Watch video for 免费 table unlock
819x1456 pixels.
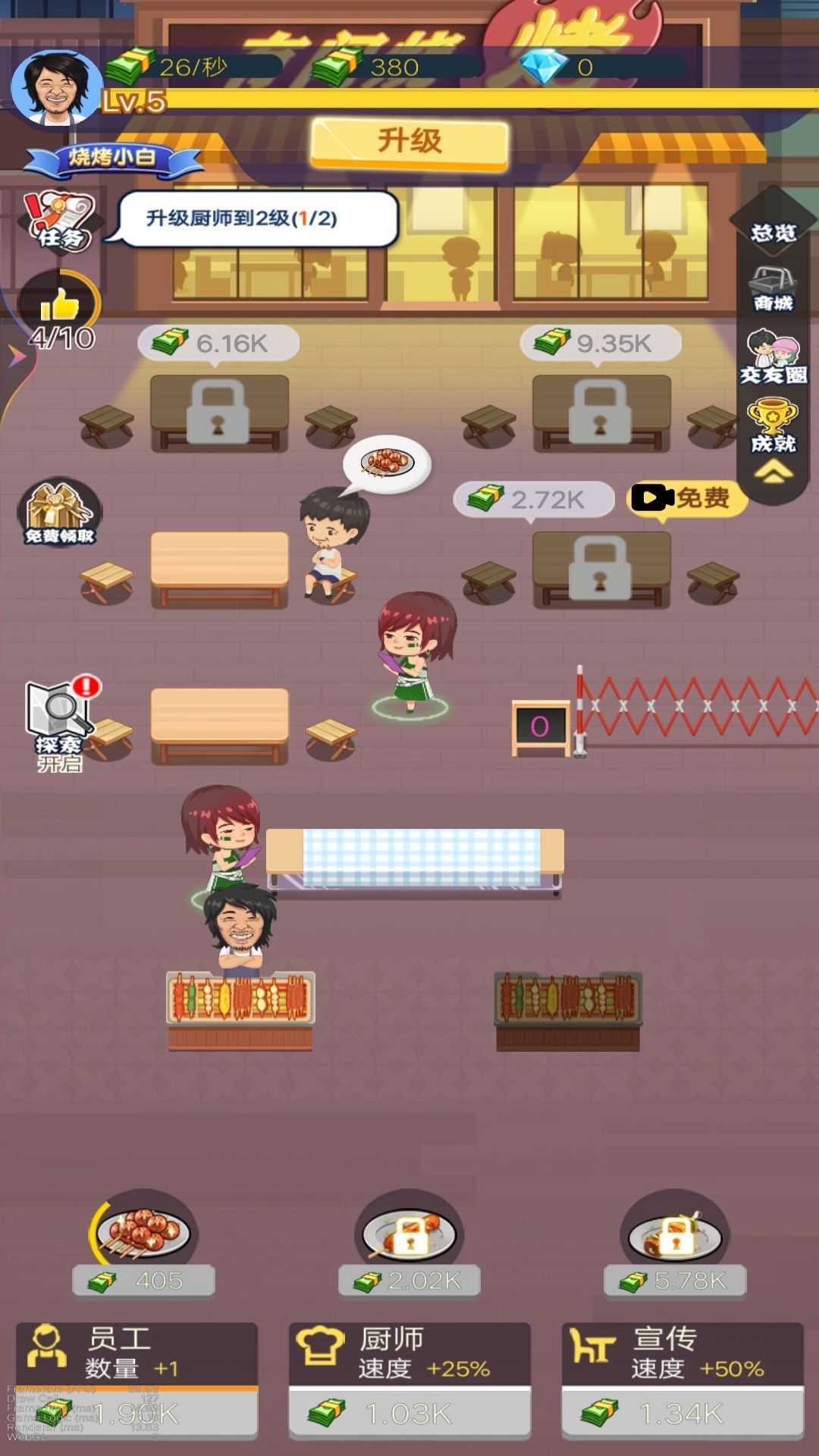click(x=686, y=498)
